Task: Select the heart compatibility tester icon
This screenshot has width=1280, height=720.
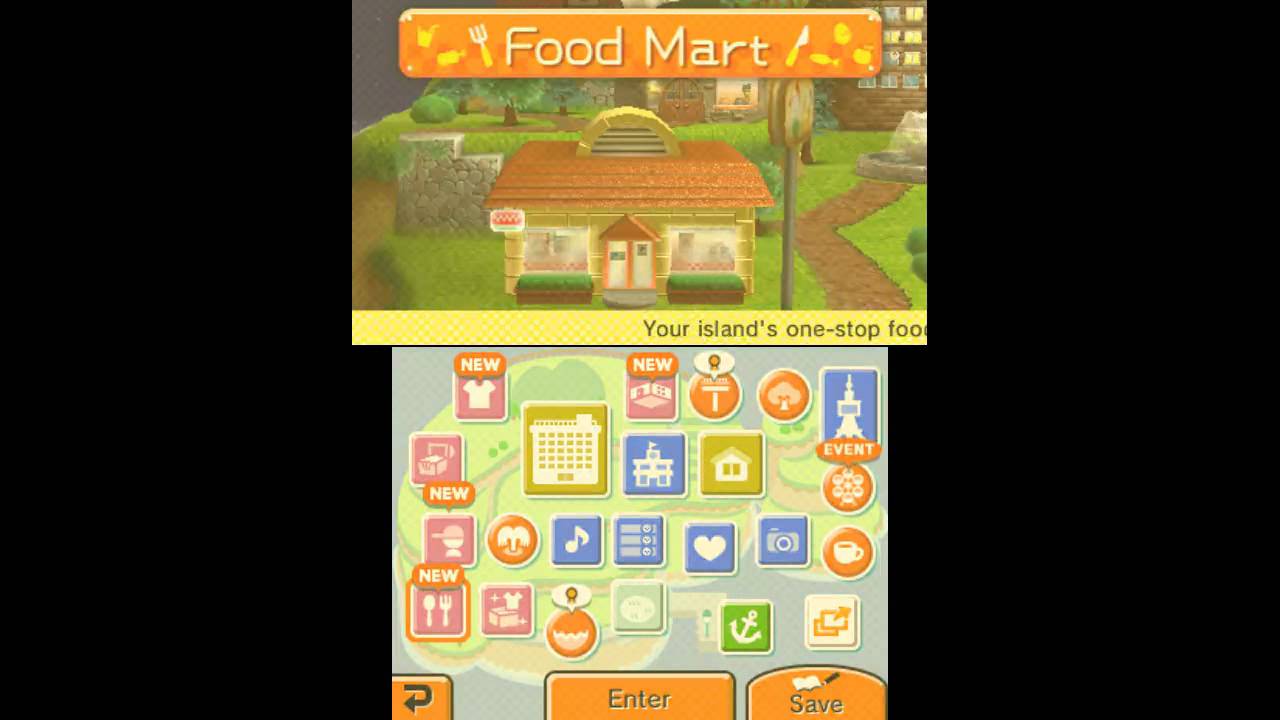Action: (x=710, y=548)
